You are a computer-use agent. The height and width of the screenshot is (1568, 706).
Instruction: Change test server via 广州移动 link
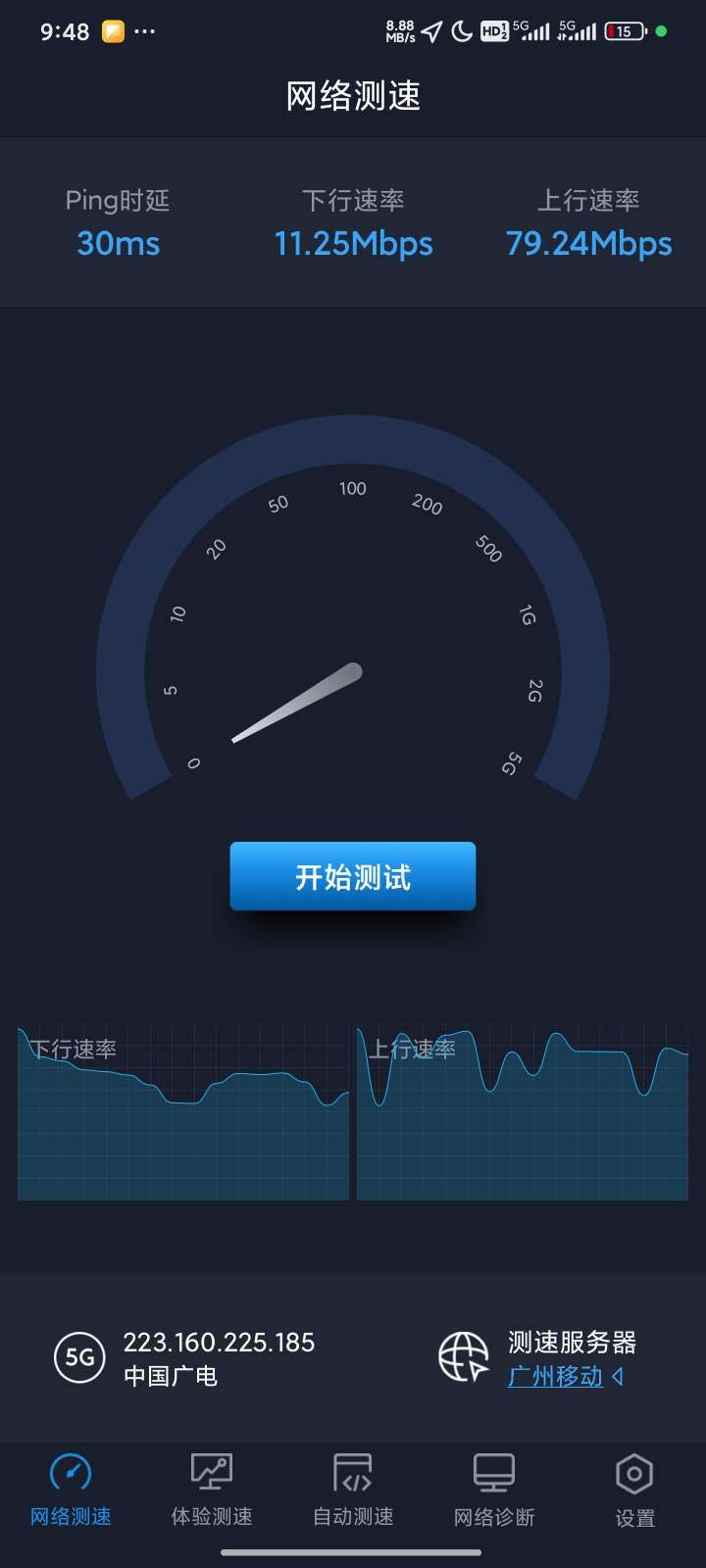click(x=556, y=1376)
